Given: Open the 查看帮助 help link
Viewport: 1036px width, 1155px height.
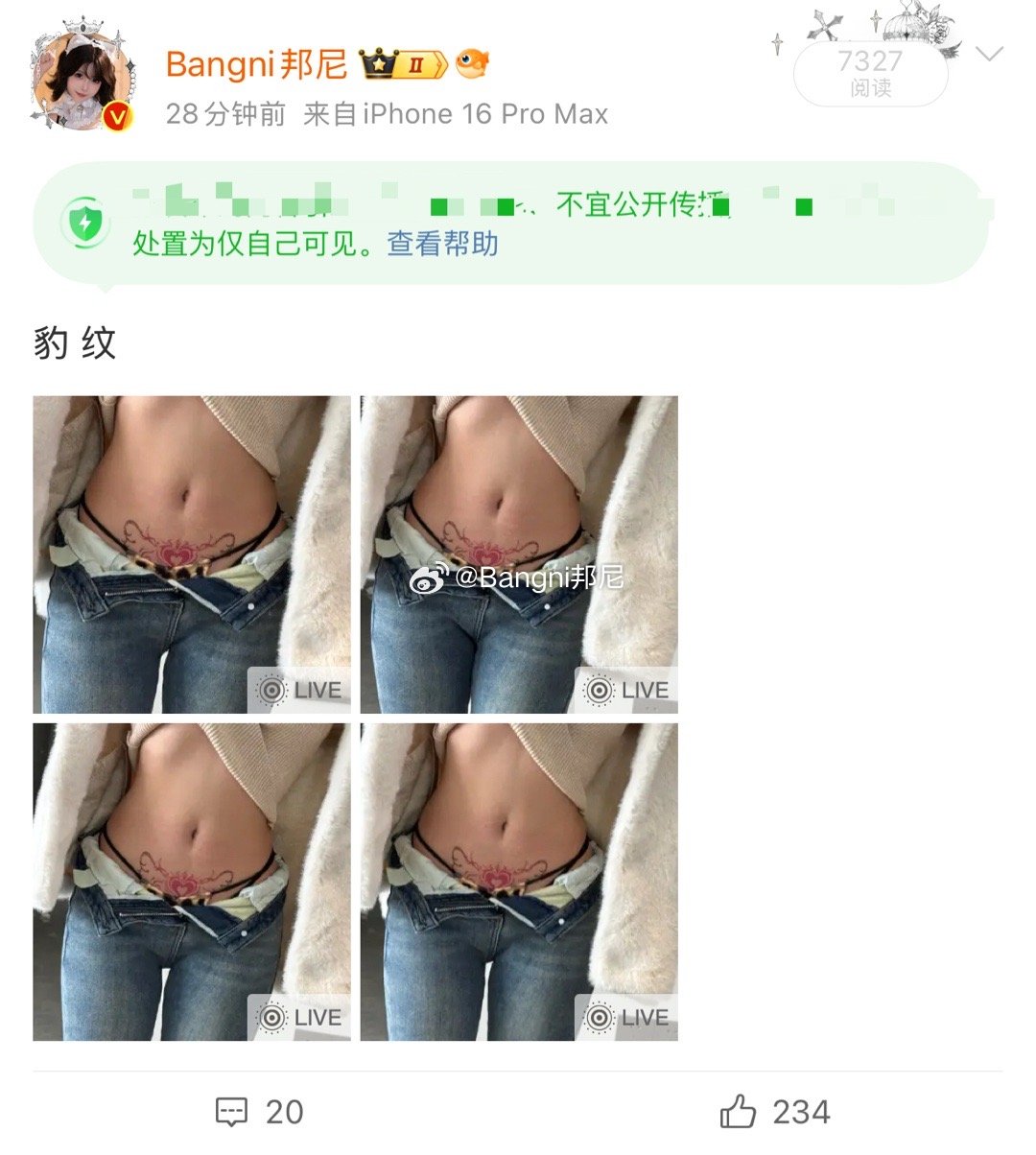Looking at the screenshot, I should point(442,244).
